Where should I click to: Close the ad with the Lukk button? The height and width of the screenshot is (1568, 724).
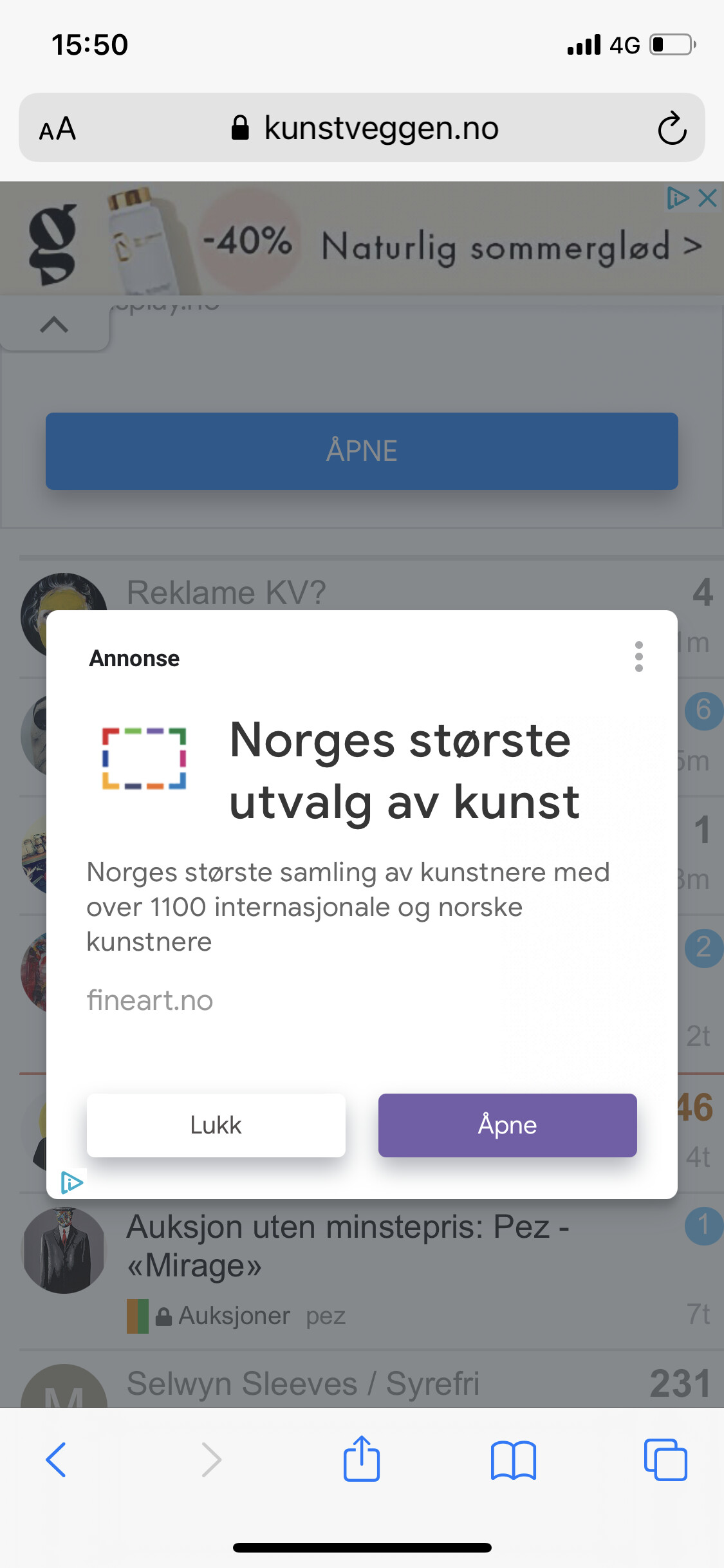click(216, 1125)
